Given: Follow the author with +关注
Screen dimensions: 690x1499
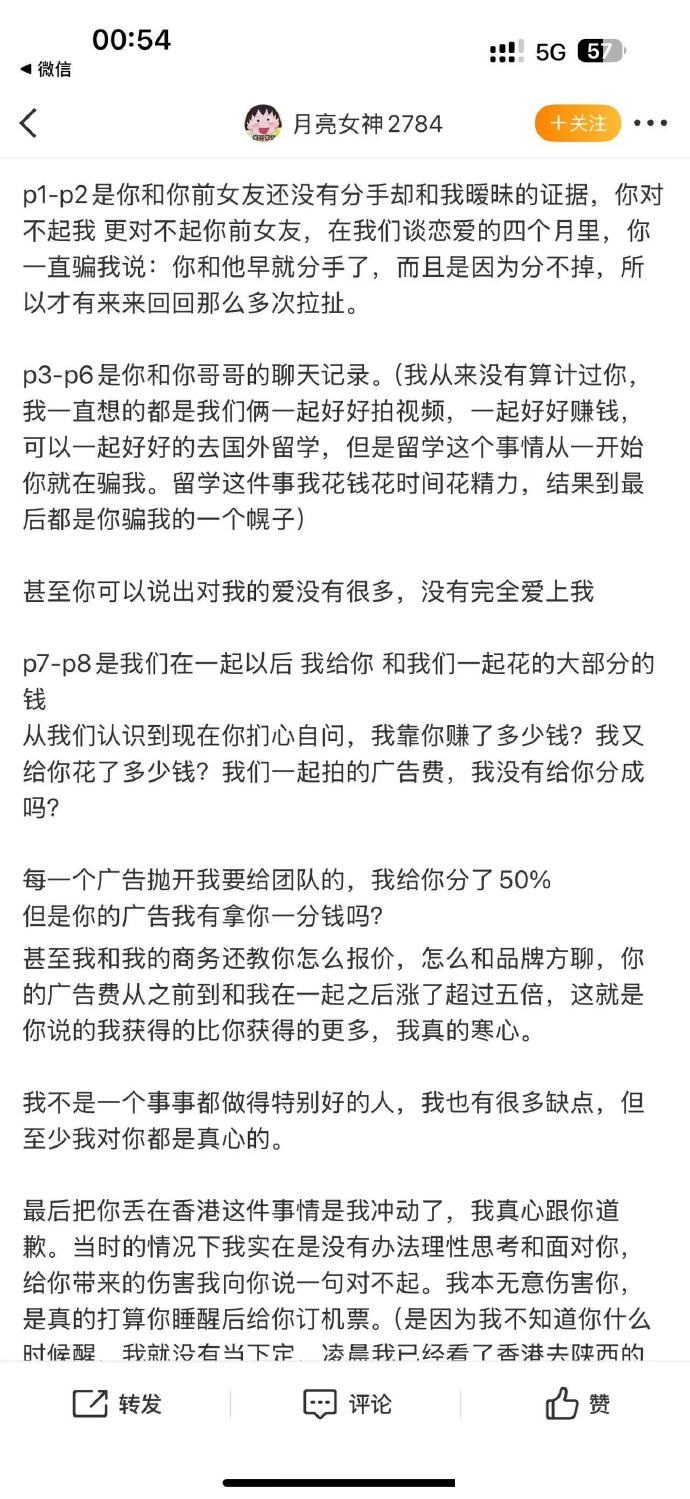Looking at the screenshot, I should click(577, 124).
